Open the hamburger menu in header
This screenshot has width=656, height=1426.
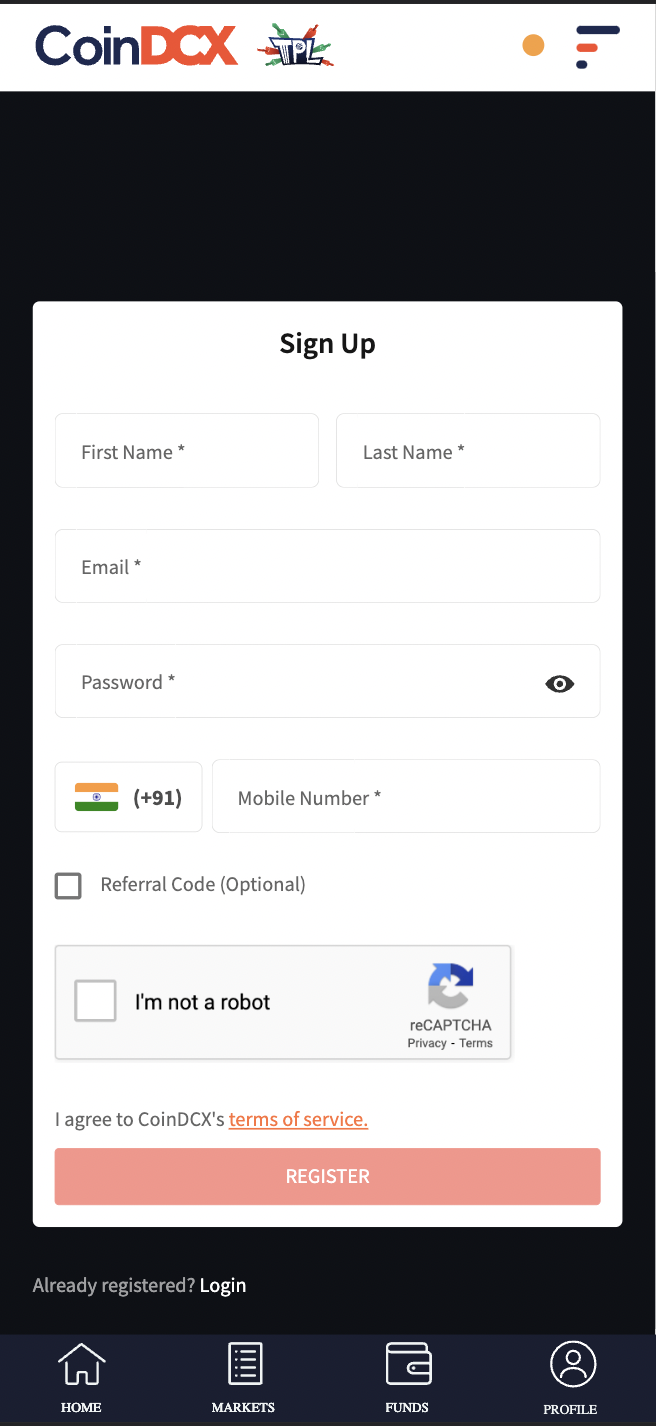598,46
